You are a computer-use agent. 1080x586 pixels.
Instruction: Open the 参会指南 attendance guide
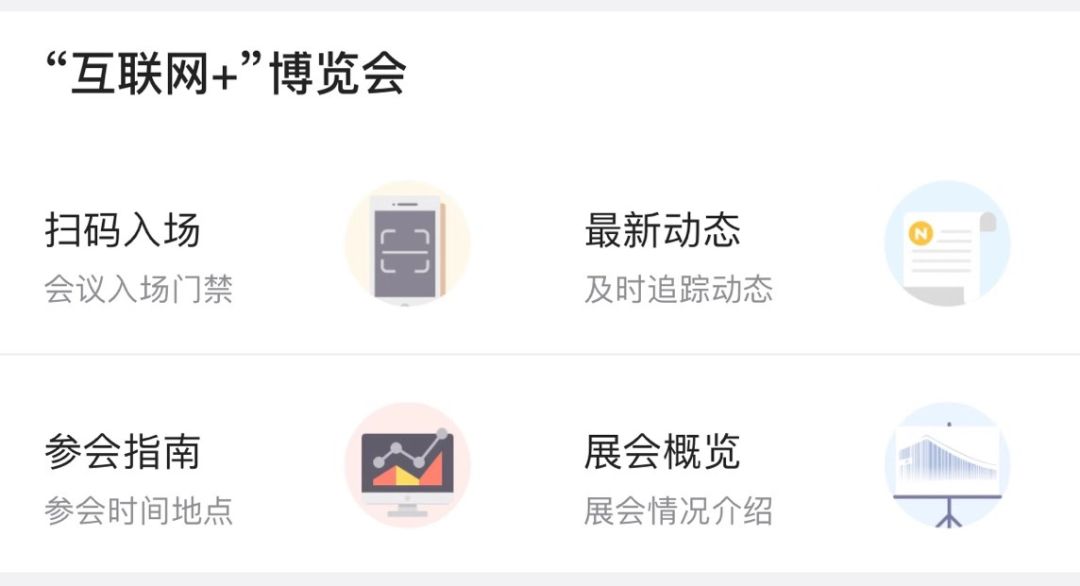[123, 452]
